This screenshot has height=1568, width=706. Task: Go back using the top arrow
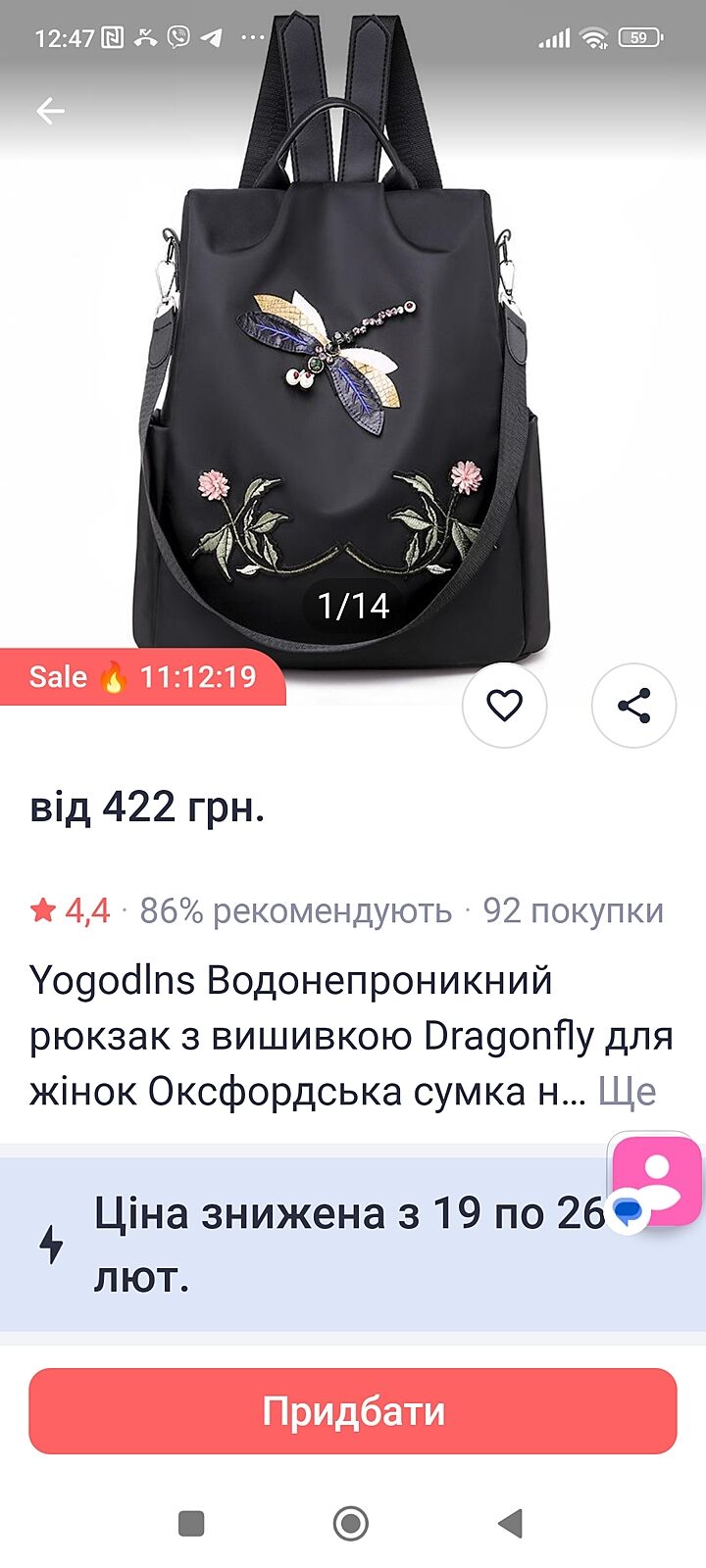point(50,111)
